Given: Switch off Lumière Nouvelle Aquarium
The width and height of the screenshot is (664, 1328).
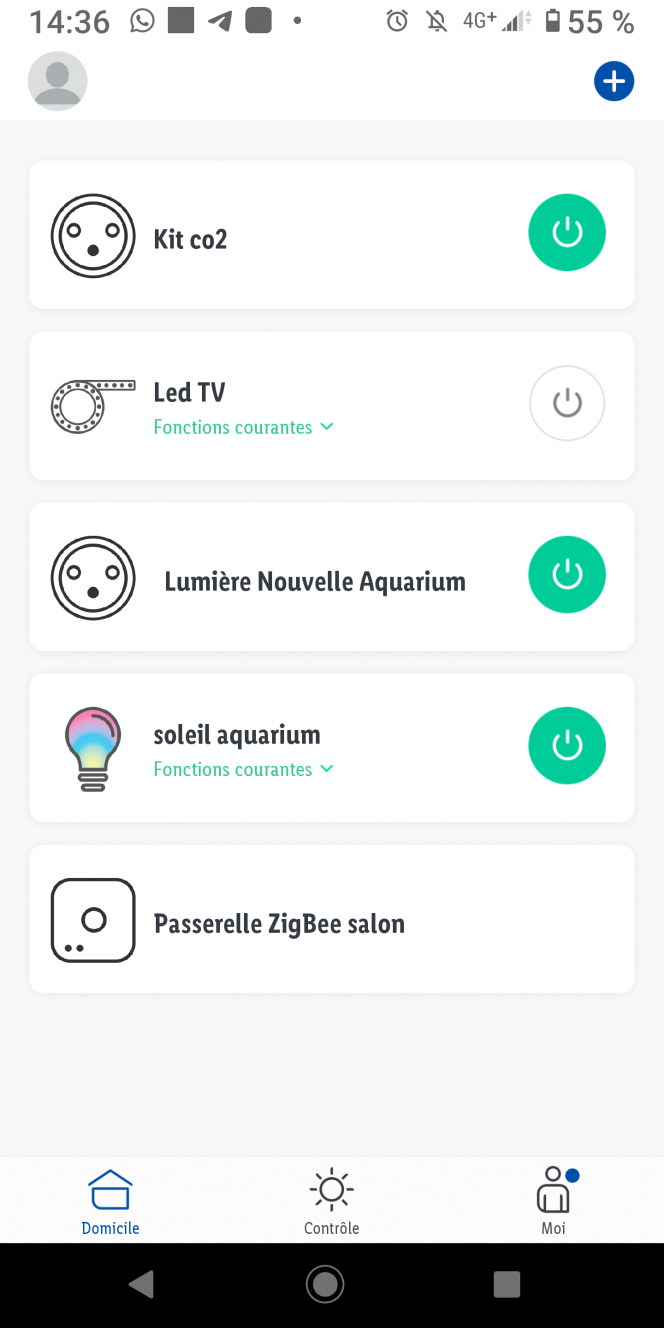Looking at the screenshot, I should tap(567, 575).
